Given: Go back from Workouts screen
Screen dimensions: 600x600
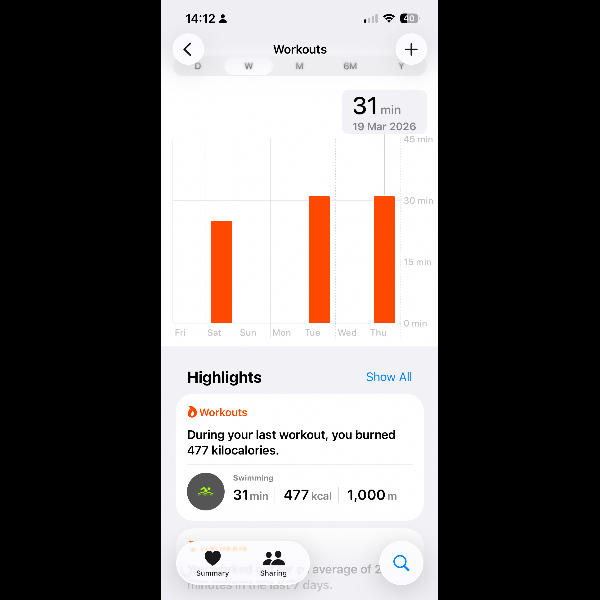Looking at the screenshot, I should [188, 49].
